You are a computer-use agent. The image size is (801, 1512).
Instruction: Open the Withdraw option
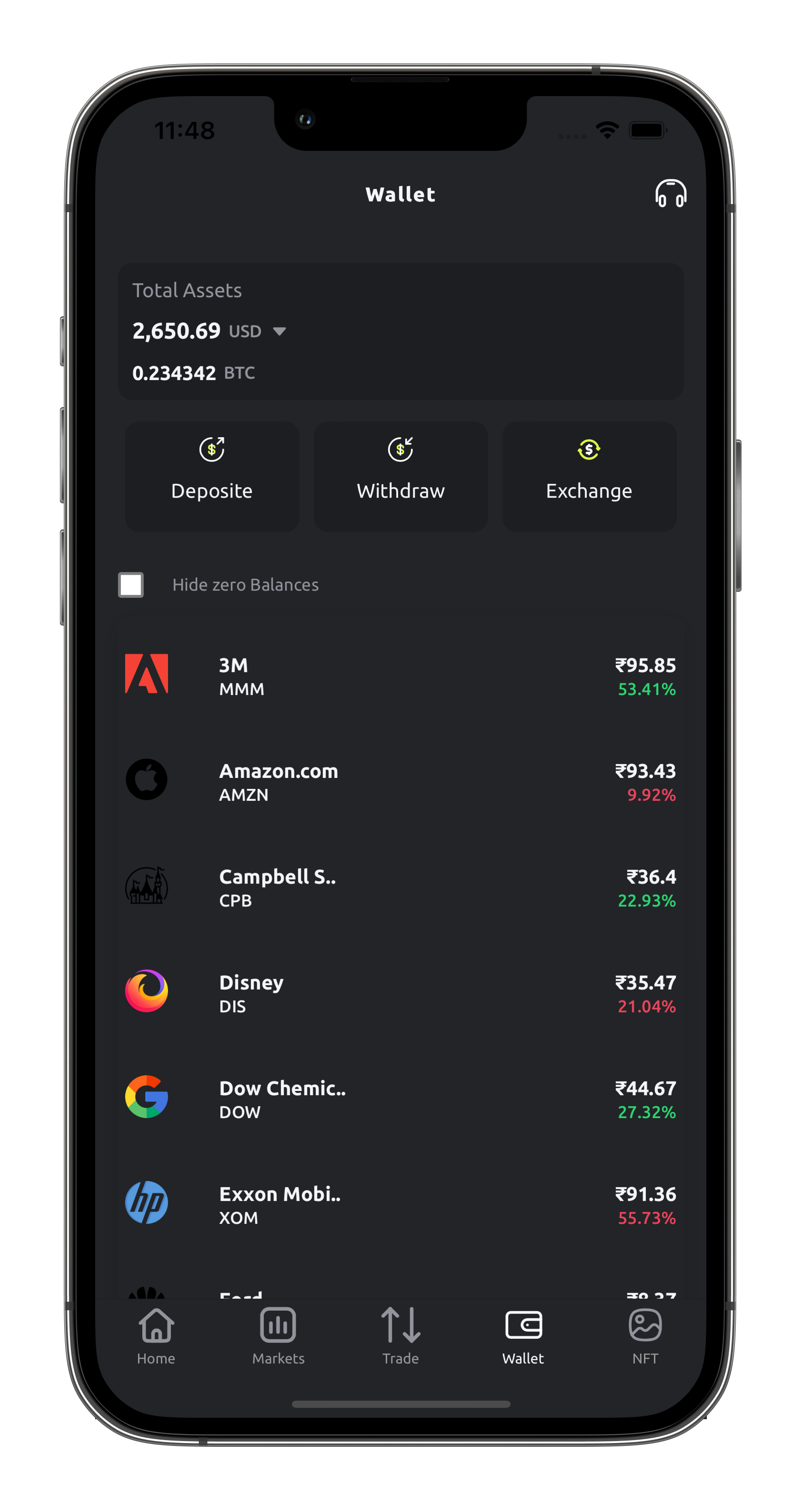[401, 477]
